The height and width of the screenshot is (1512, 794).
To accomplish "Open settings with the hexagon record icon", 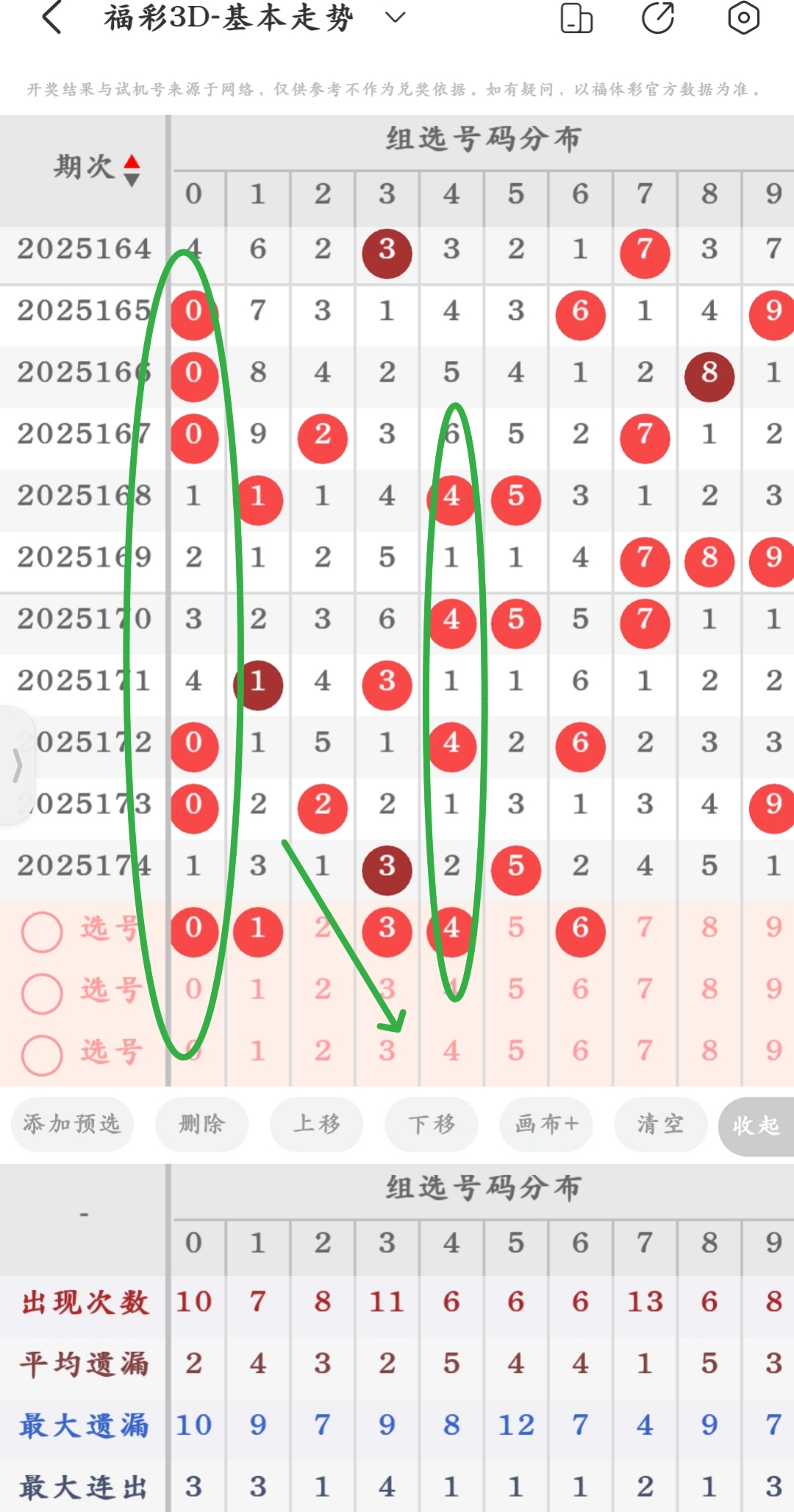I will click(x=744, y=18).
